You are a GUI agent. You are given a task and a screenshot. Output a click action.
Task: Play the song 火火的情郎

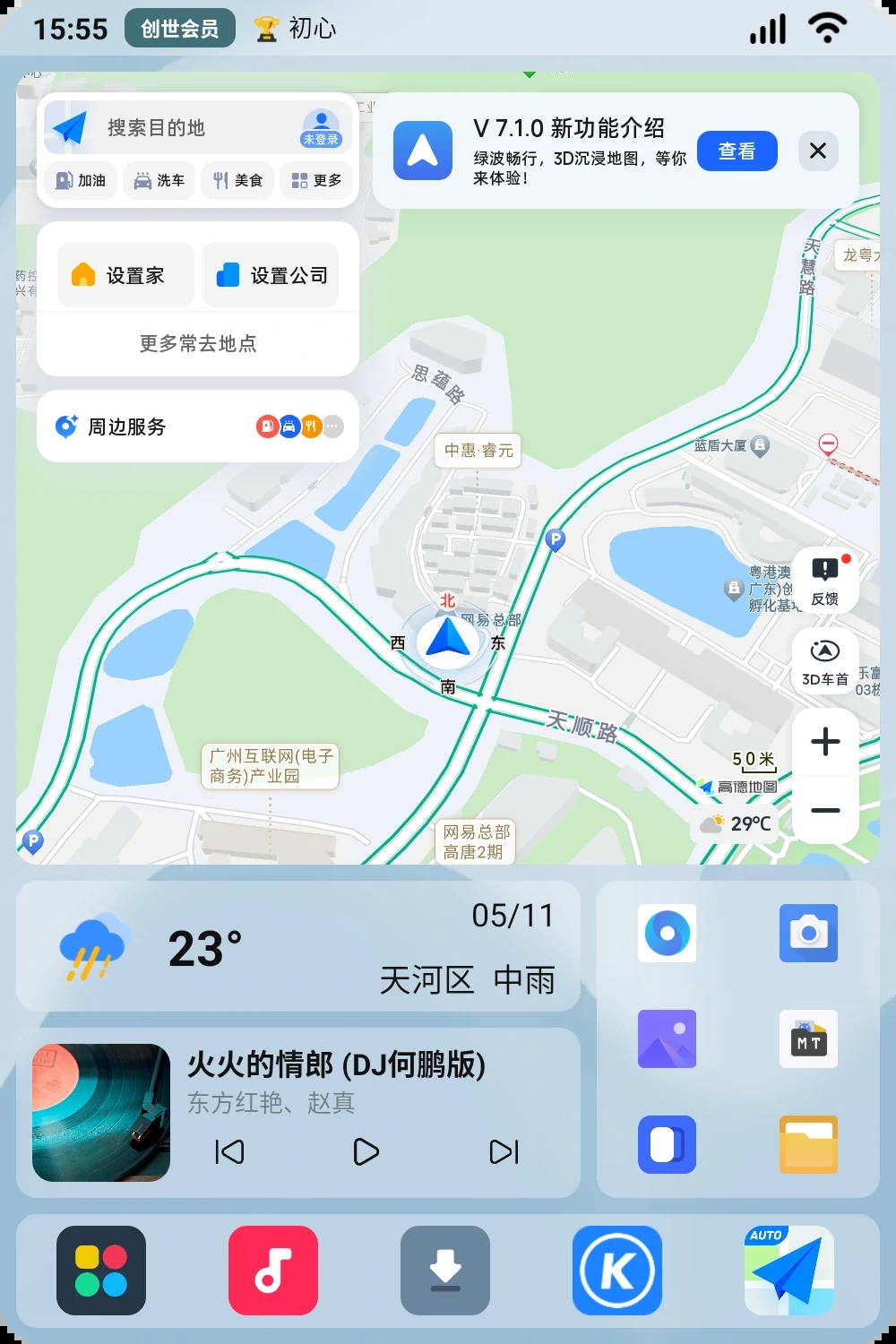(x=365, y=1153)
